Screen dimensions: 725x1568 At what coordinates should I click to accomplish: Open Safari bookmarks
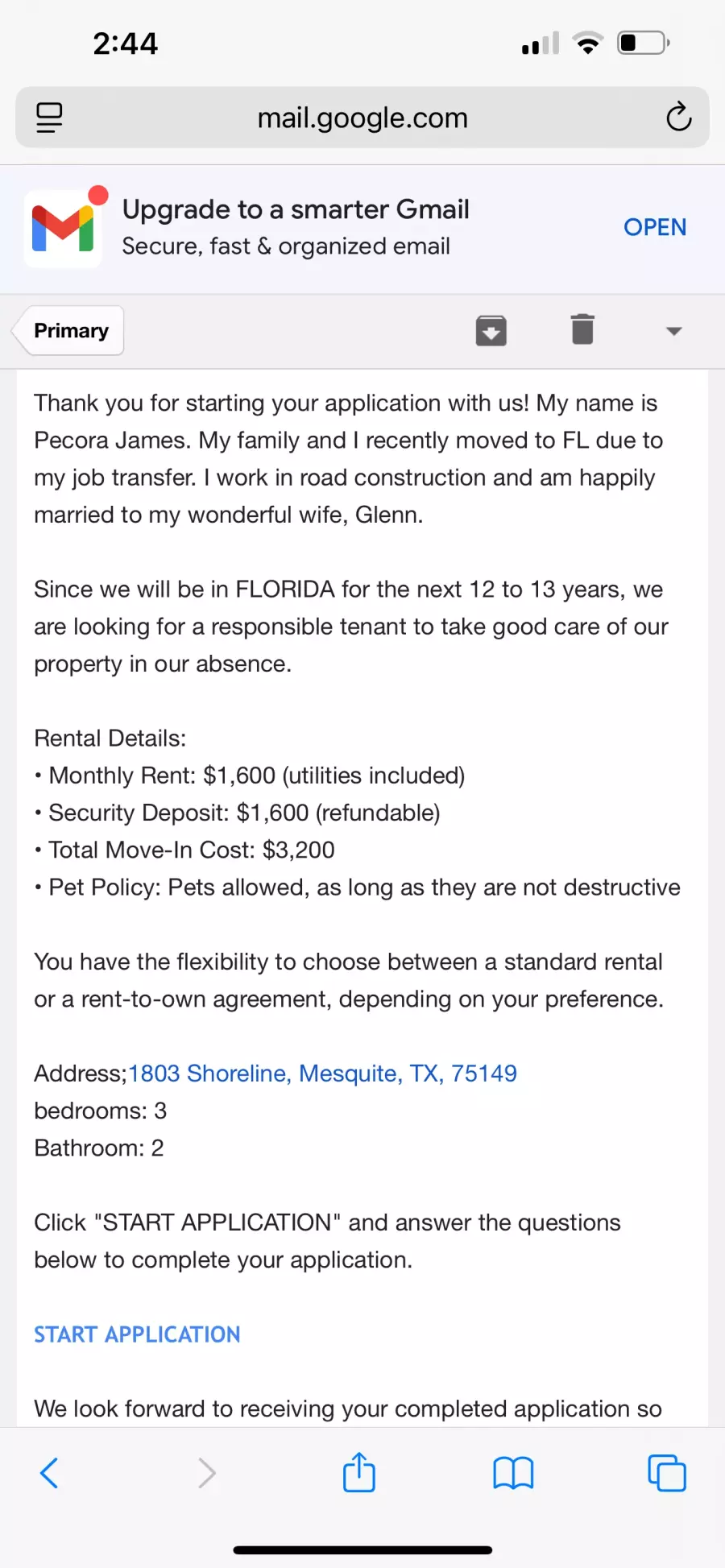(x=513, y=1473)
